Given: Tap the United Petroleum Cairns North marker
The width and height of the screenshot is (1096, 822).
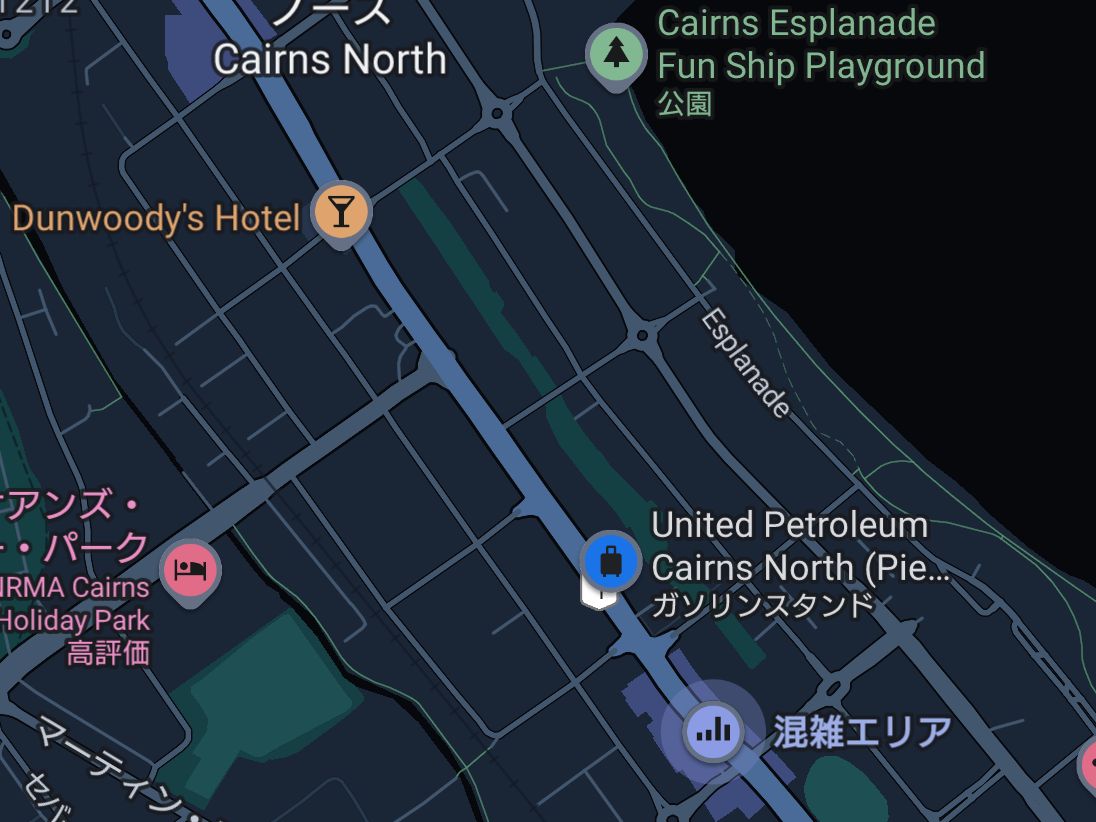Looking at the screenshot, I should [x=611, y=560].
